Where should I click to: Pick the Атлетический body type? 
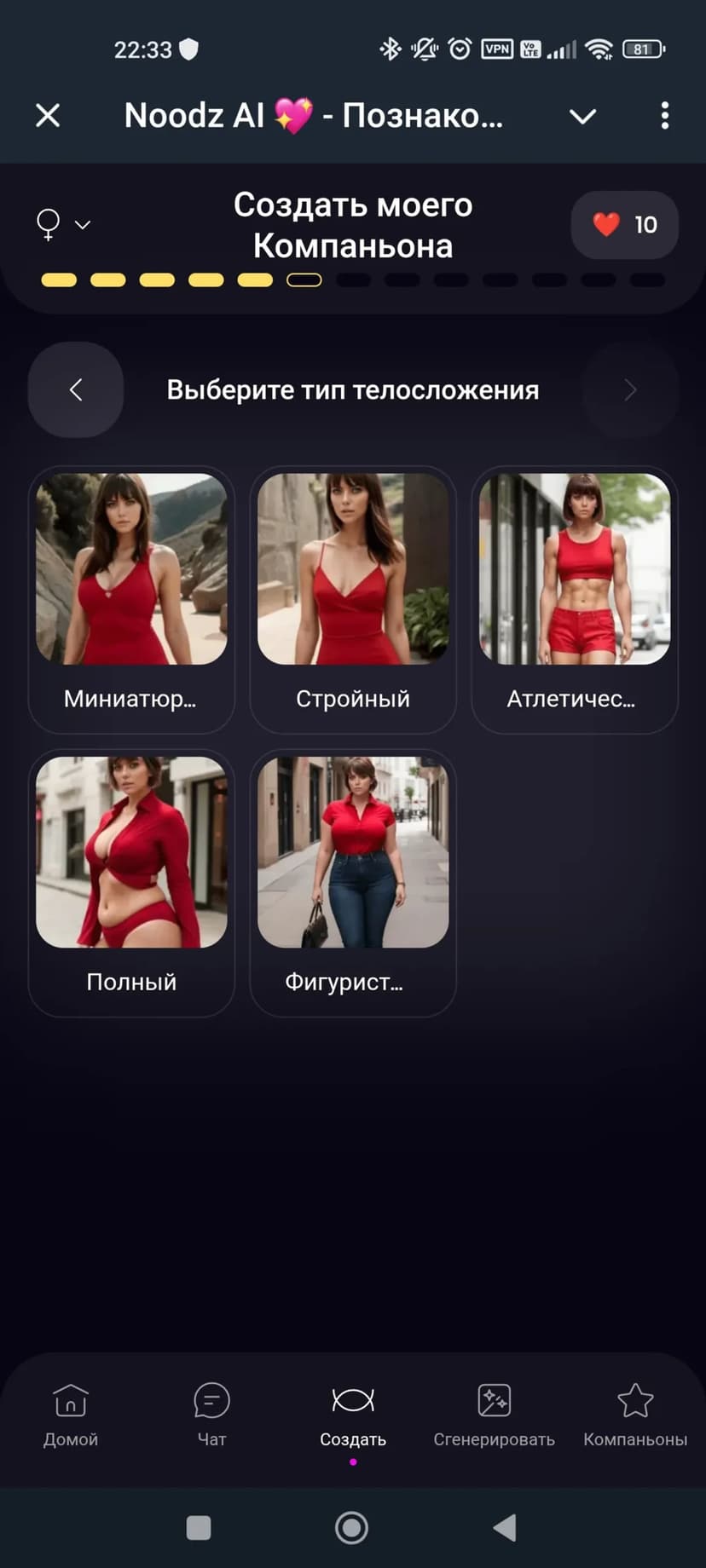pos(574,599)
